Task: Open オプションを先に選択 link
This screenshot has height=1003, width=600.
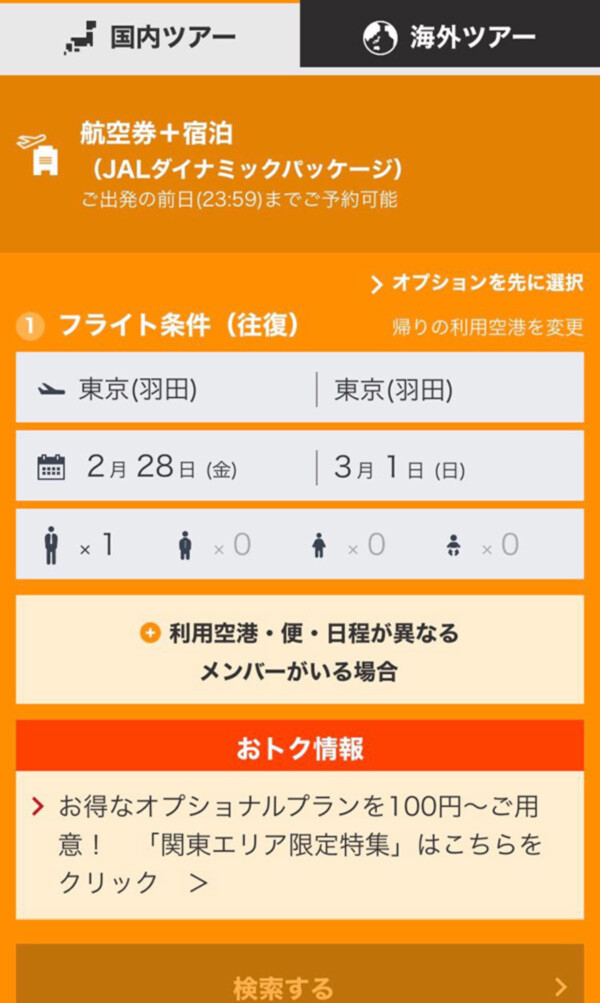Action: (477, 283)
